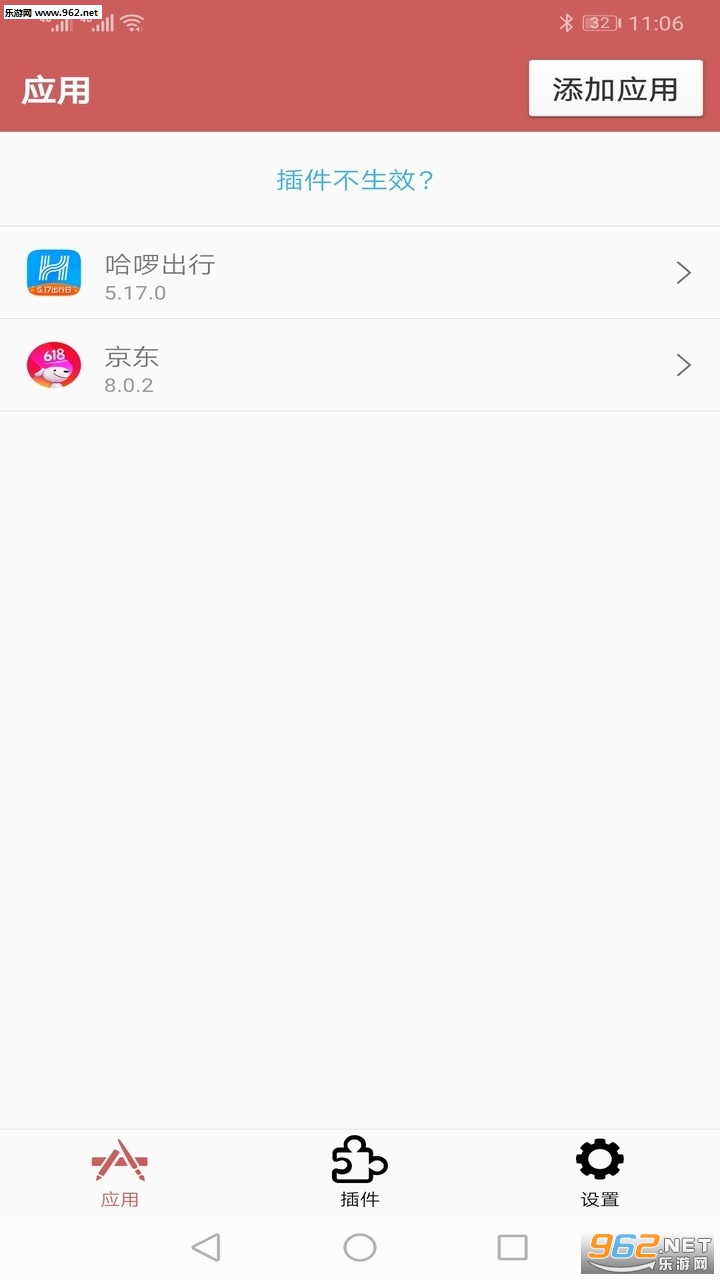Go back with the system back button
This screenshot has height=1280, width=720.
(x=206, y=1247)
